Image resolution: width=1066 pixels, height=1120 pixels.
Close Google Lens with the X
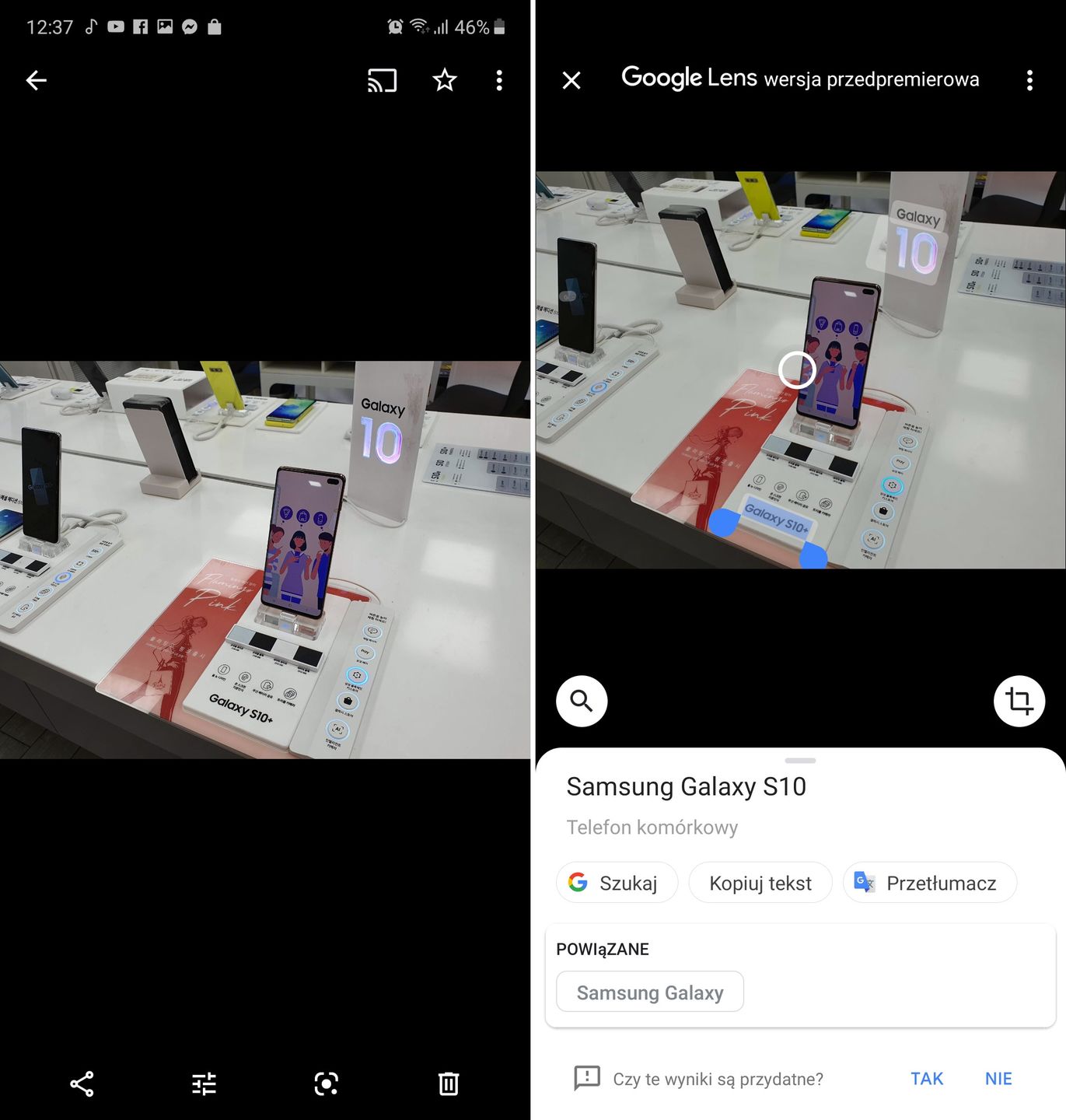[x=571, y=79]
